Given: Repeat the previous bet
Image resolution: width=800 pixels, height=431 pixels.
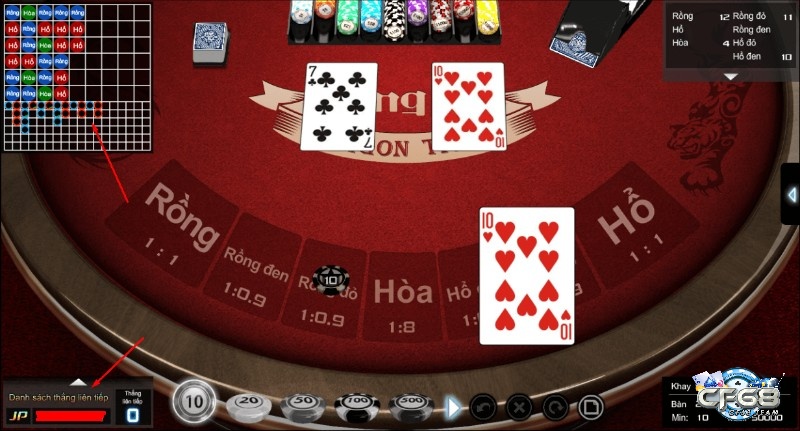Looking at the screenshot, I should coord(554,407).
